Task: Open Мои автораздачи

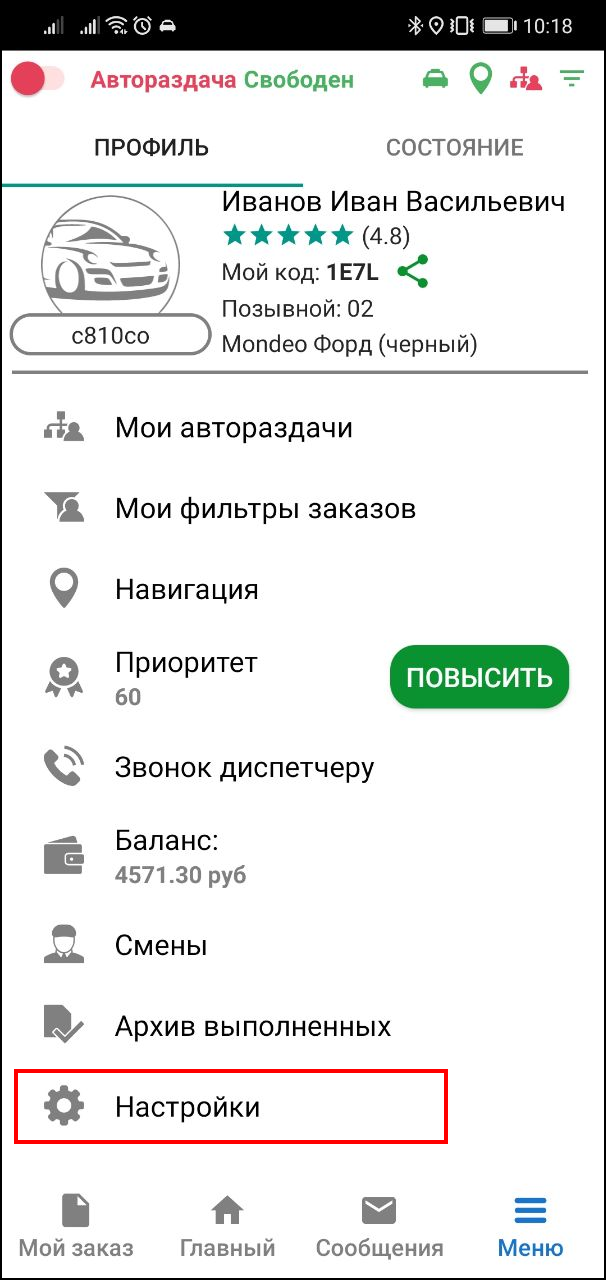Action: point(233,428)
